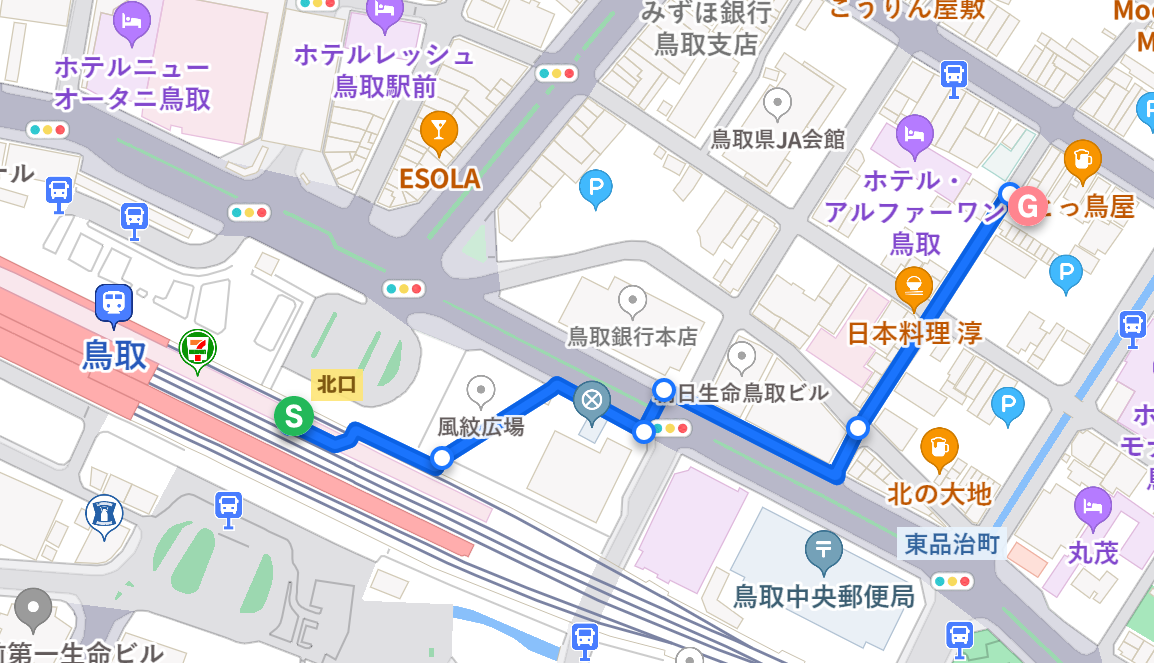1154x663 pixels.
Task: Tap the 鳥取中央郵便局 post office marker
Action: (x=824, y=549)
